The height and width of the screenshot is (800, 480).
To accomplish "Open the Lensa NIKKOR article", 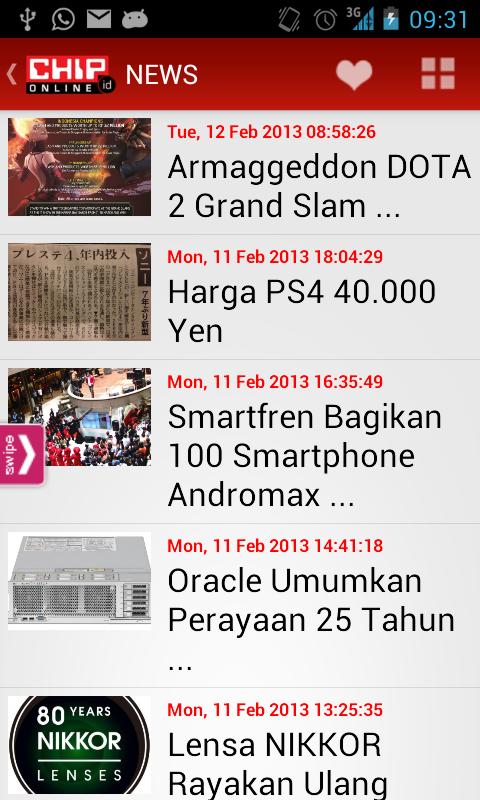I will [x=240, y=744].
